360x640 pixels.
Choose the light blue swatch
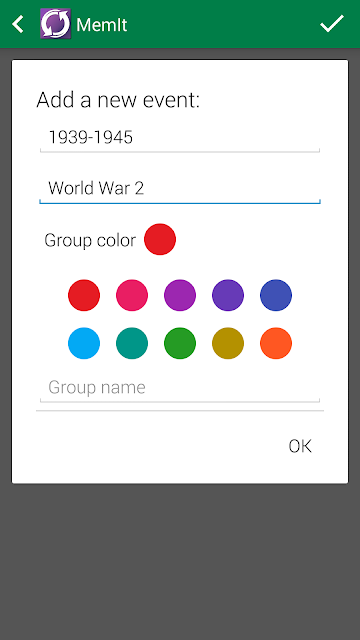84,343
